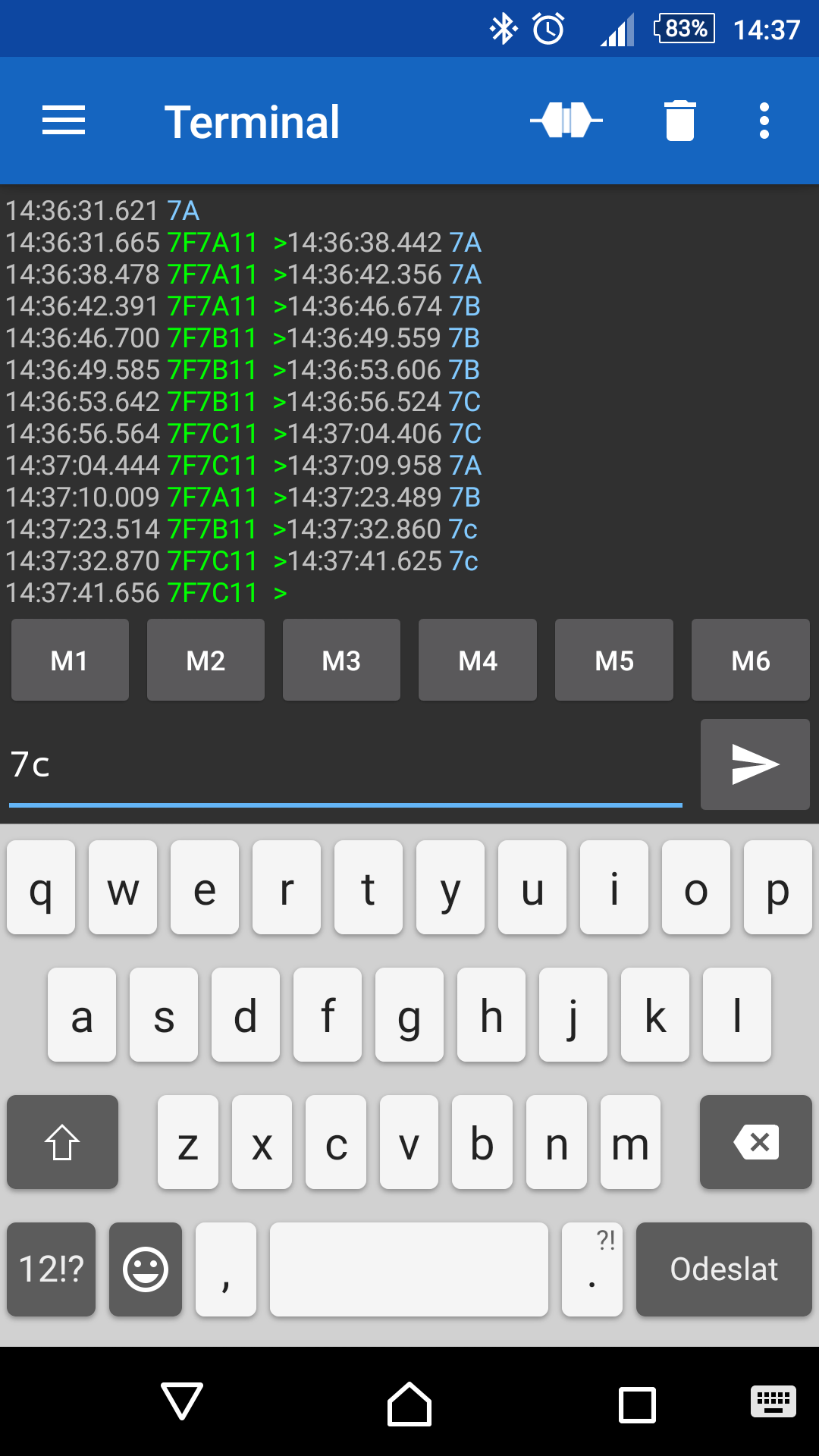This screenshot has width=819, height=1456.
Task: Run macro M2
Action: point(206,660)
